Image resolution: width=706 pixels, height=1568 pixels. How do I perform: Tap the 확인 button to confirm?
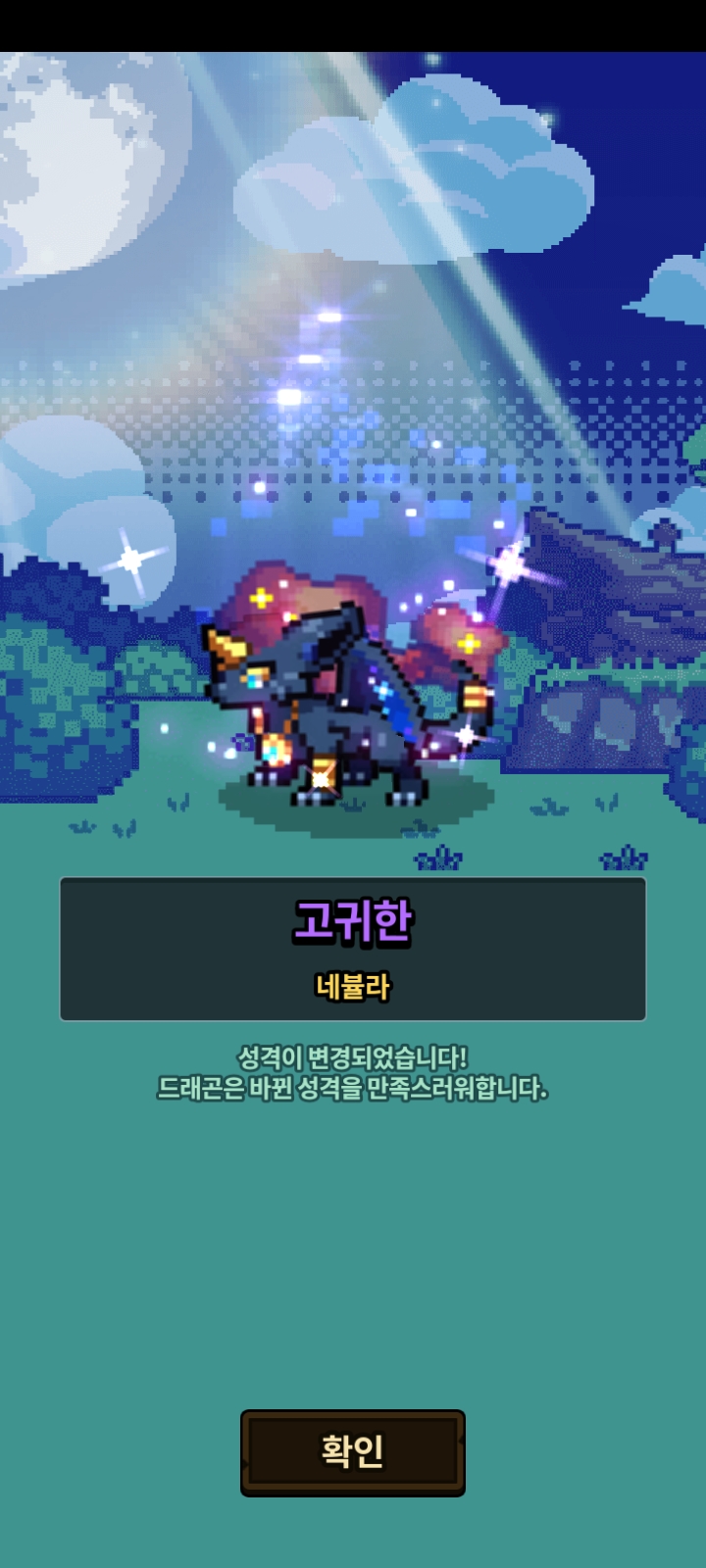coord(353,1452)
